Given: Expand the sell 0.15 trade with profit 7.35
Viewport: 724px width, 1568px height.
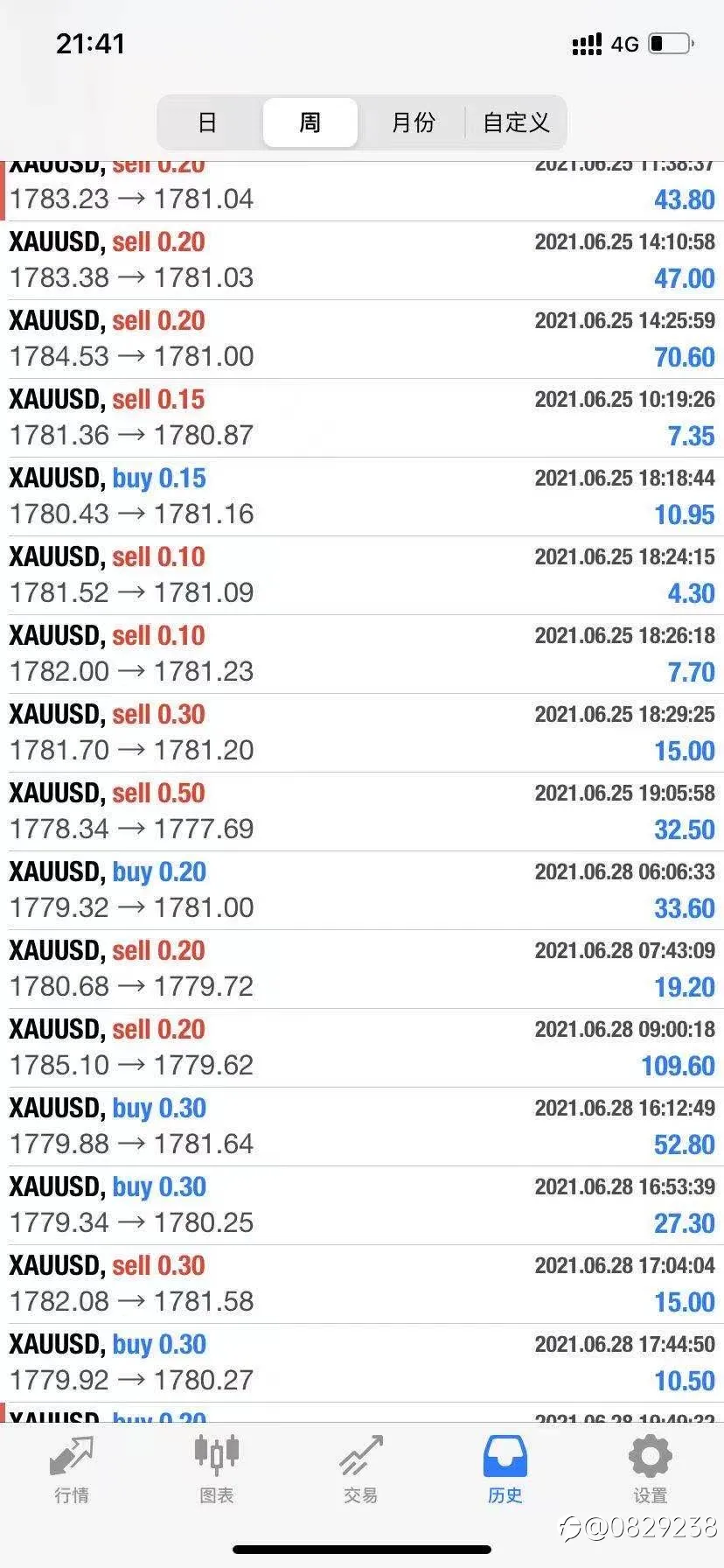Looking at the screenshot, I should click(362, 417).
